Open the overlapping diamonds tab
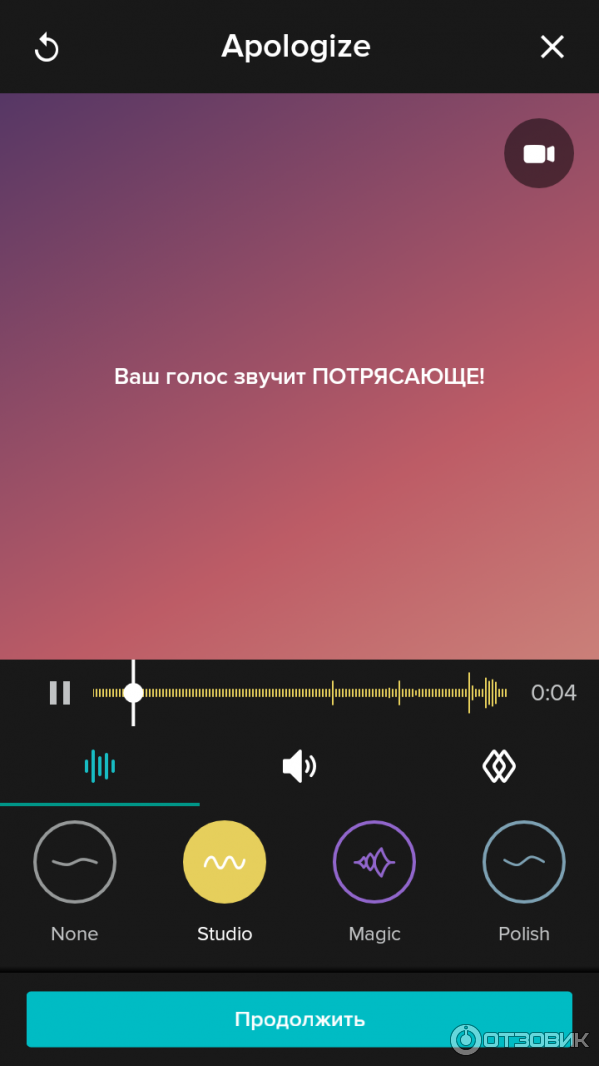Viewport: 600px width, 1066px height. click(x=498, y=767)
